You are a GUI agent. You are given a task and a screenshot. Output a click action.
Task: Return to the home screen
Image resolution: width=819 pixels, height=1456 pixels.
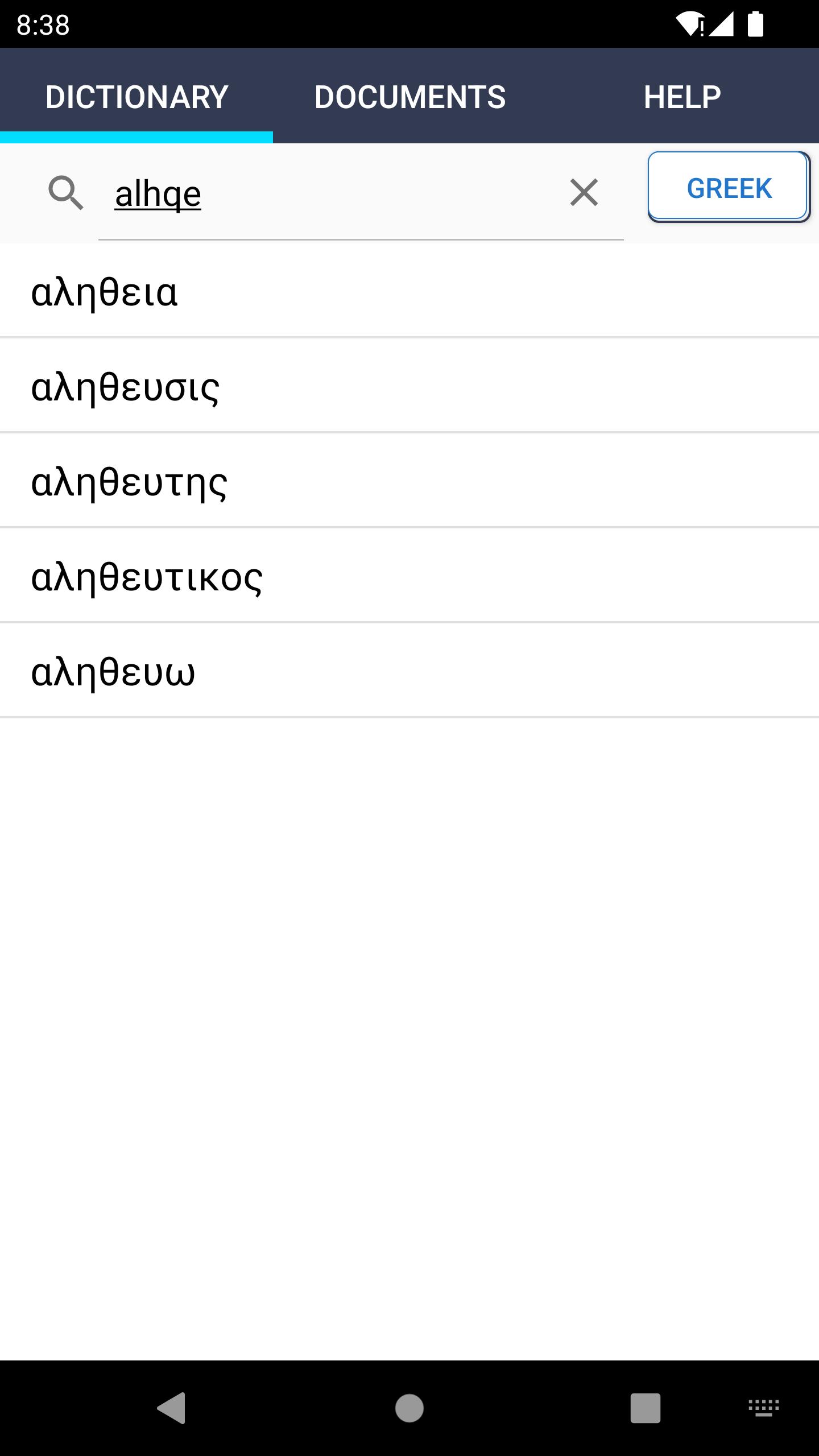(x=409, y=1408)
